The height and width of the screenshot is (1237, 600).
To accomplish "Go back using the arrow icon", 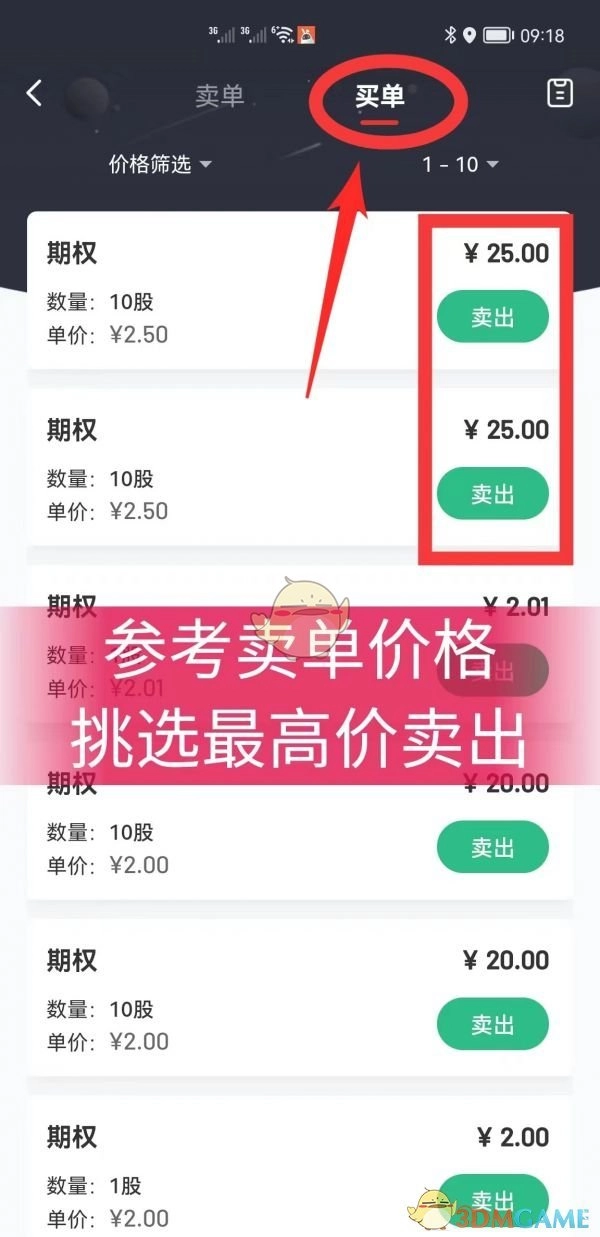I will click(x=34, y=94).
